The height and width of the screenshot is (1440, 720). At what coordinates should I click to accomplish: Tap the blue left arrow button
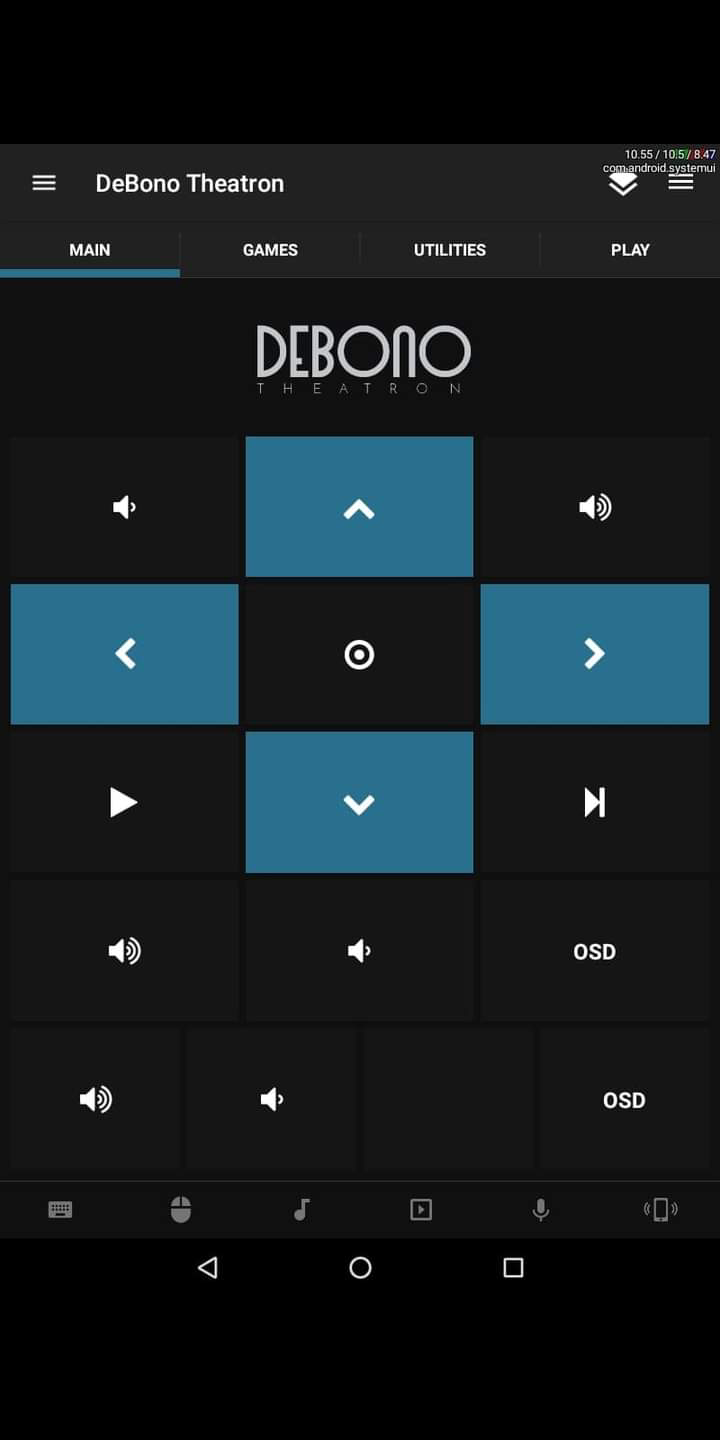[x=125, y=654]
